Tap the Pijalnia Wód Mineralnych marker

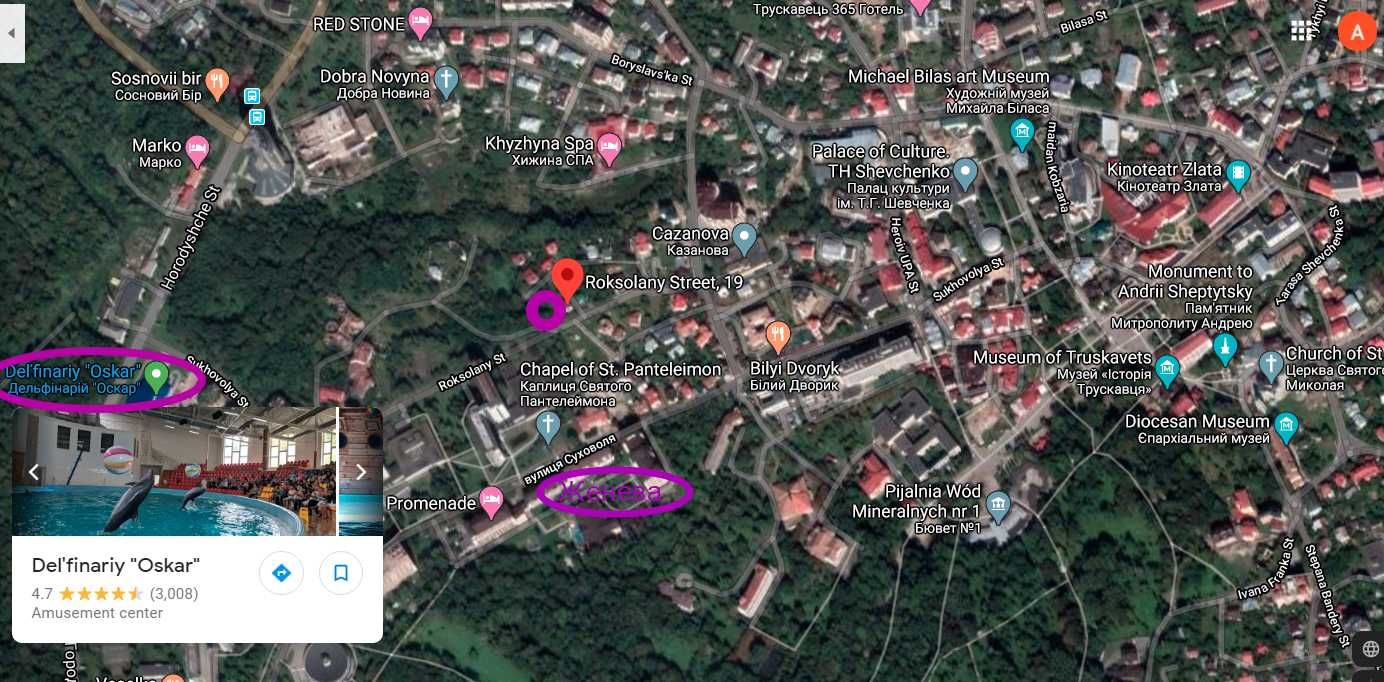(x=998, y=506)
